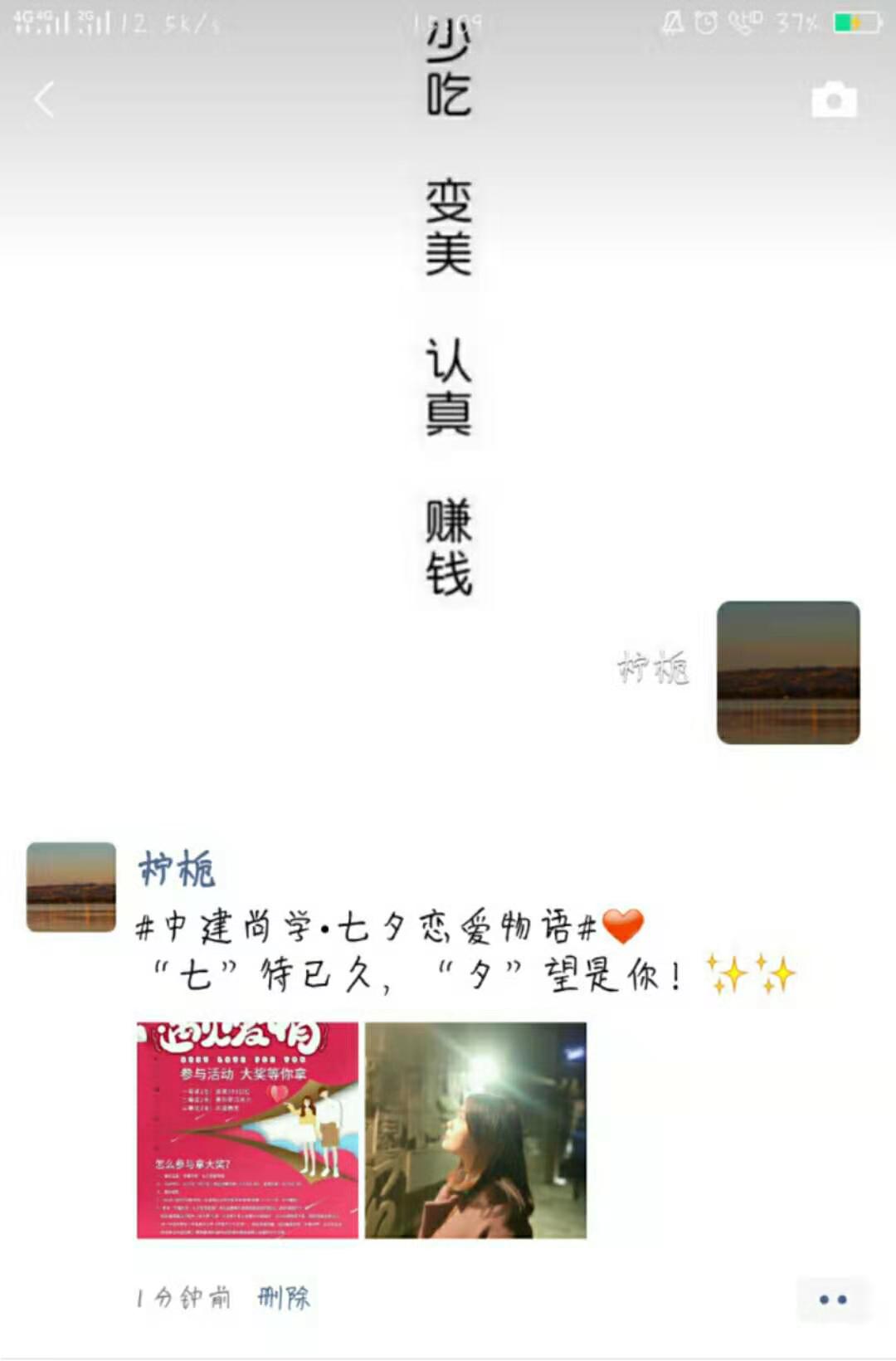The height and width of the screenshot is (1361, 896).
Task: View the photo of the girl at night
Action: click(x=475, y=1130)
